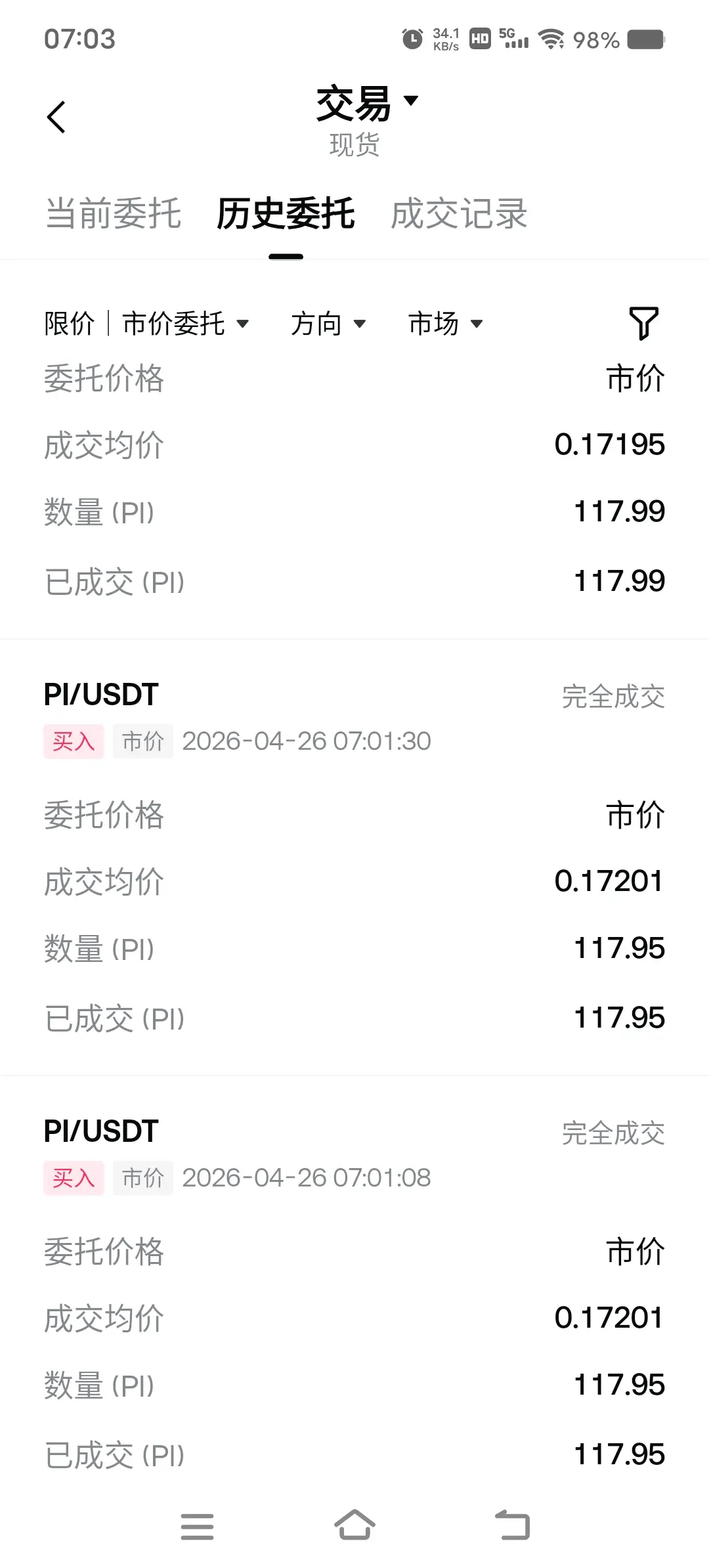The width and height of the screenshot is (709, 1568).
Task: Switch to the 成交记录 tab
Action: pos(459,213)
